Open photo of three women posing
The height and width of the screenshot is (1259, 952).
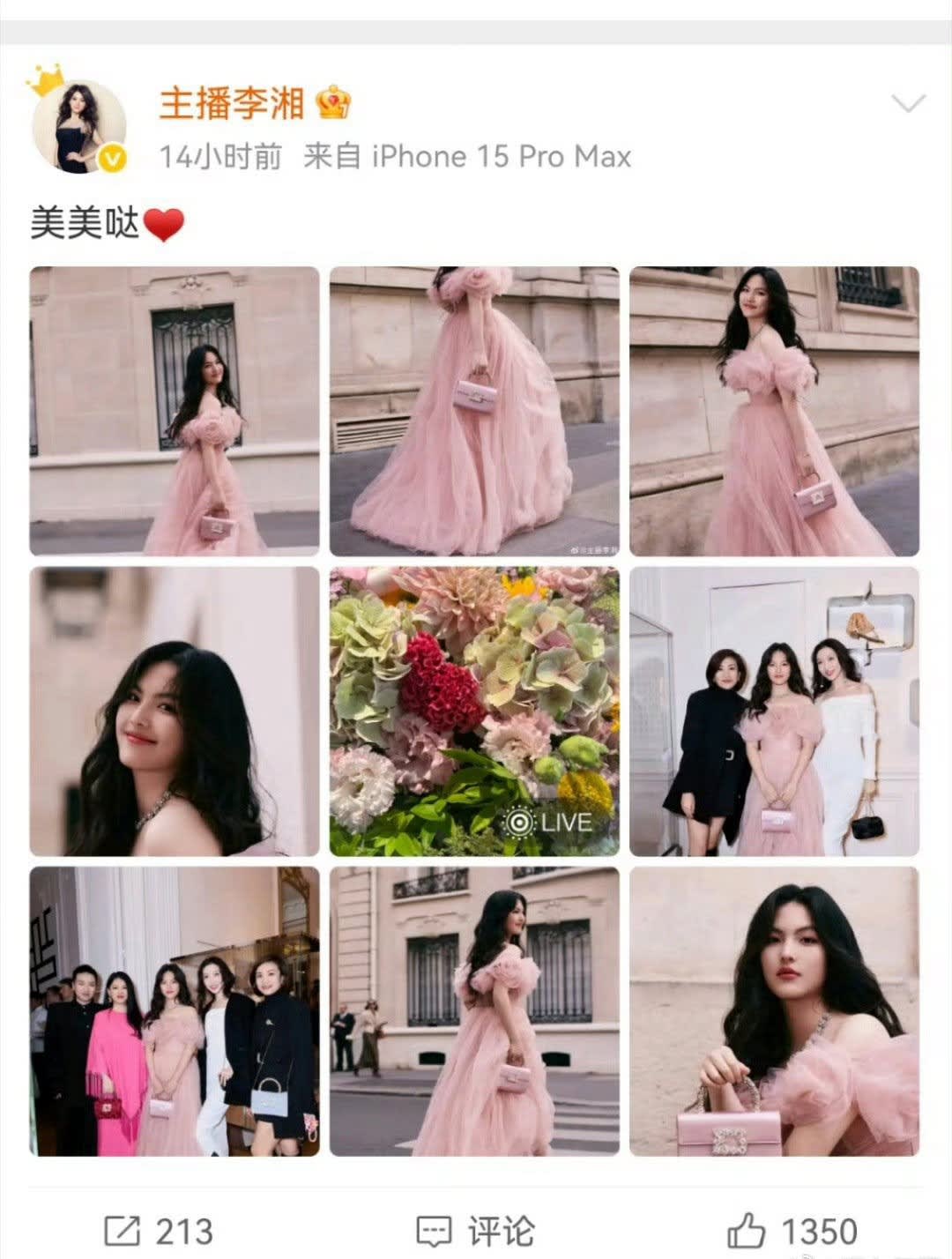coord(774,711)
